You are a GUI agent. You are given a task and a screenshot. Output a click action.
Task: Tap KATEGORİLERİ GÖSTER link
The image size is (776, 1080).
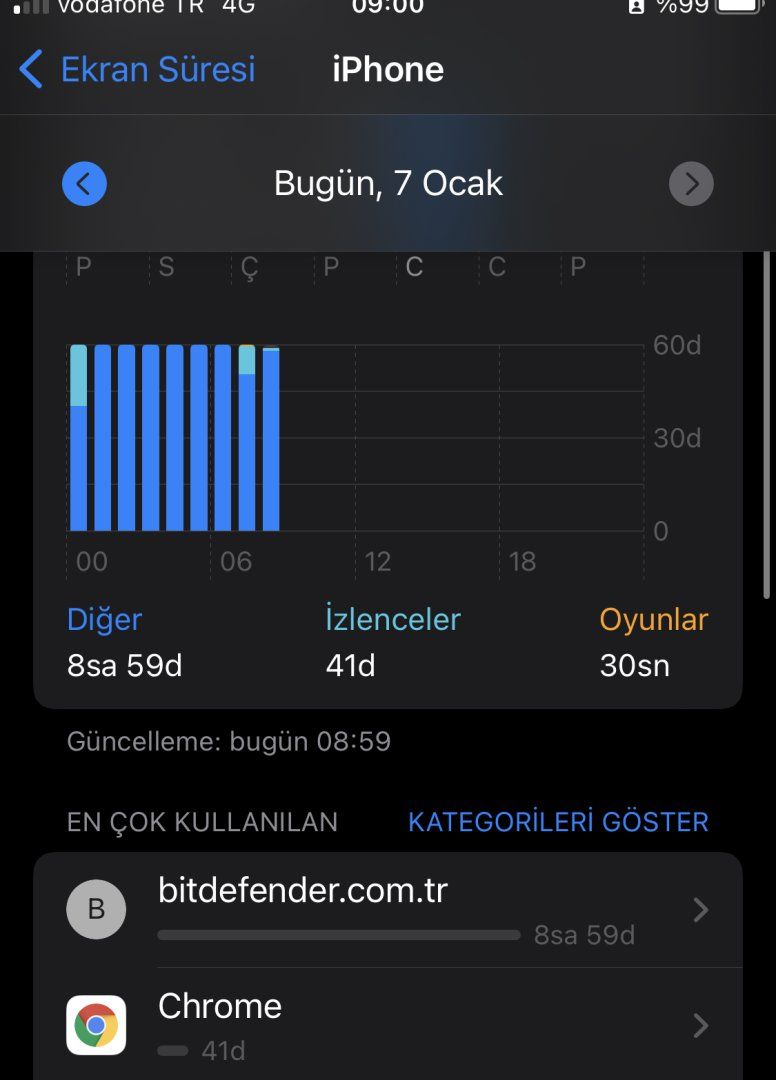tap(558, 822)
